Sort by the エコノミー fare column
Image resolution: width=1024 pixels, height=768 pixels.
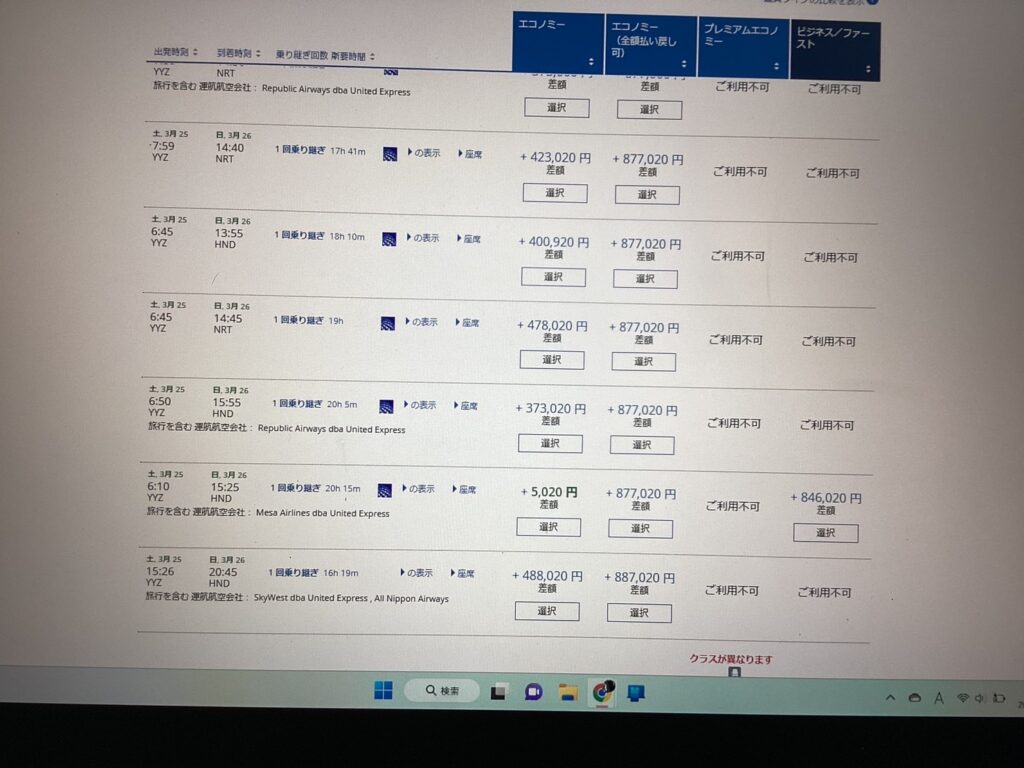pos(557,42)
